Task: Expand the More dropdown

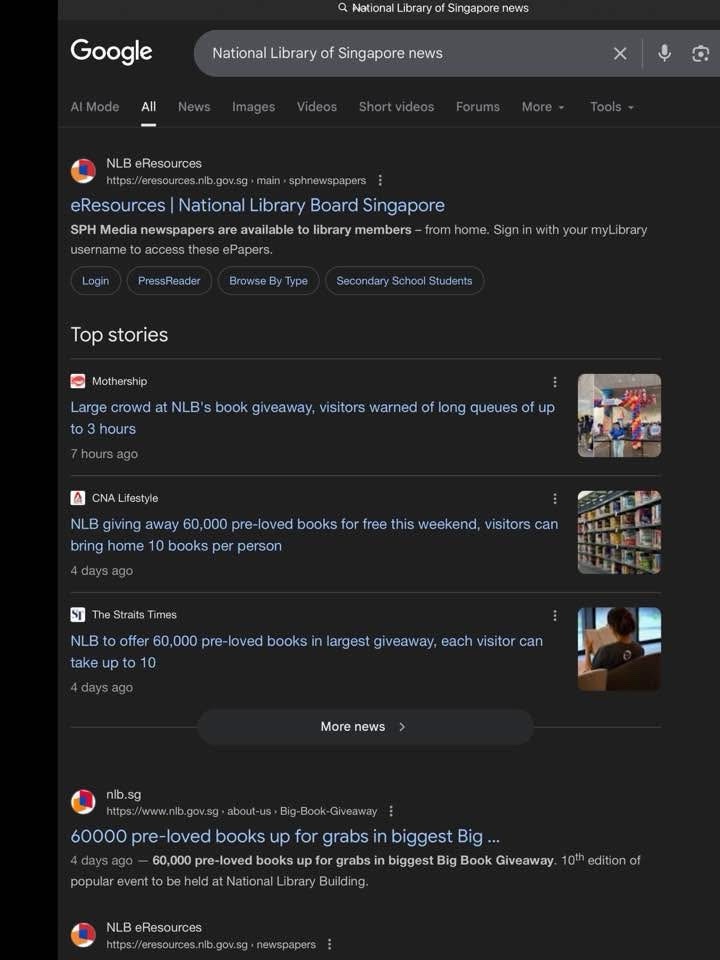Action: [x=543, y=107]
